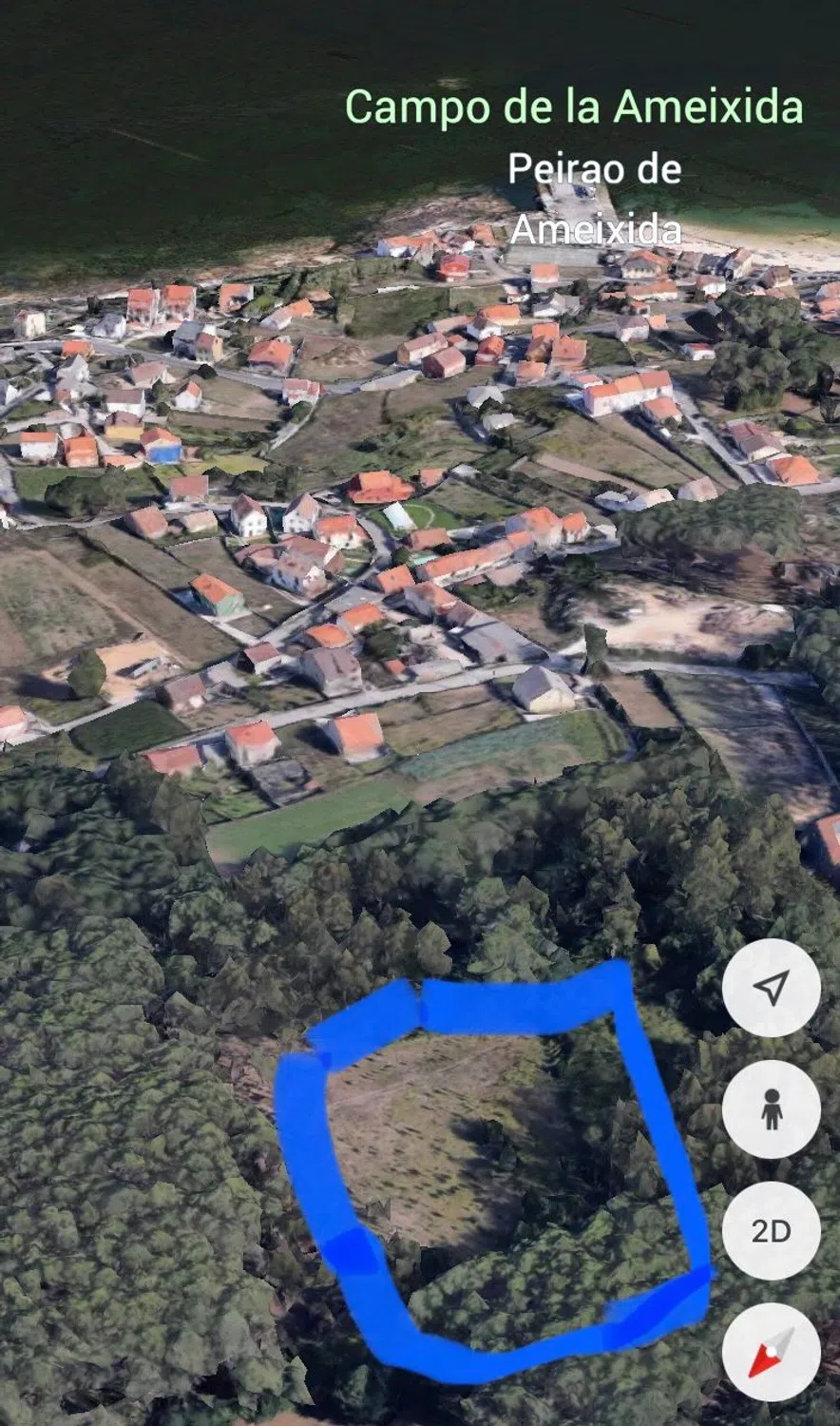Switch the map to 2D view
Image resolution: width=840 pixels, height=1426 pixels.
771,1231
